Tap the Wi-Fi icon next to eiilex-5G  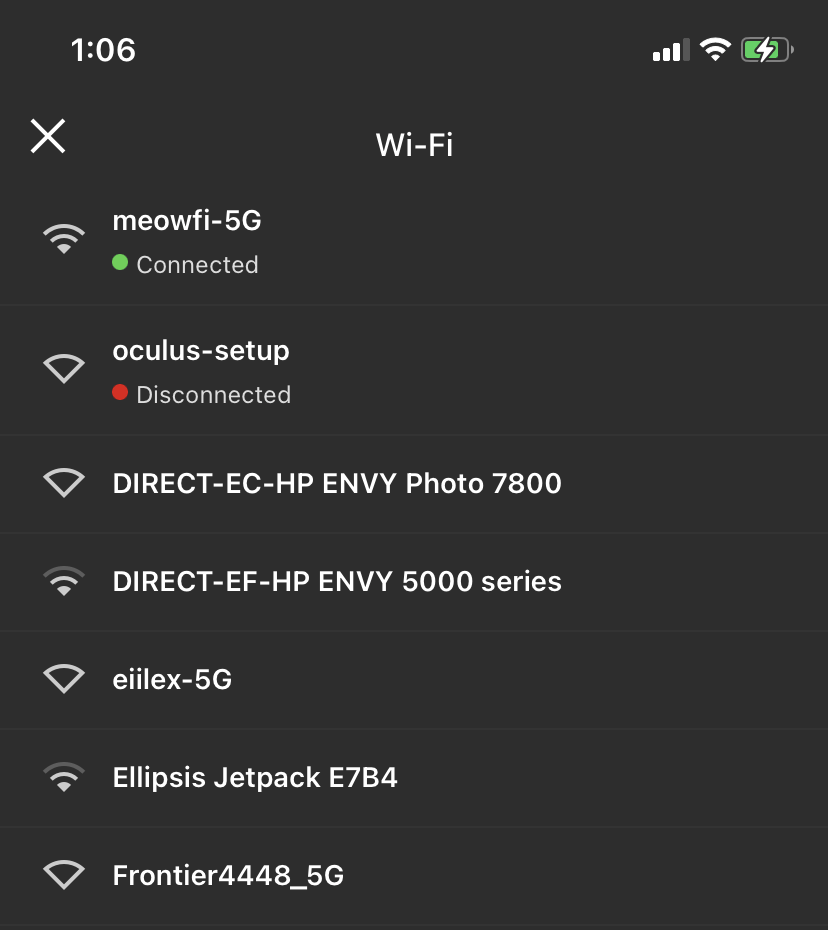[64, 679]
